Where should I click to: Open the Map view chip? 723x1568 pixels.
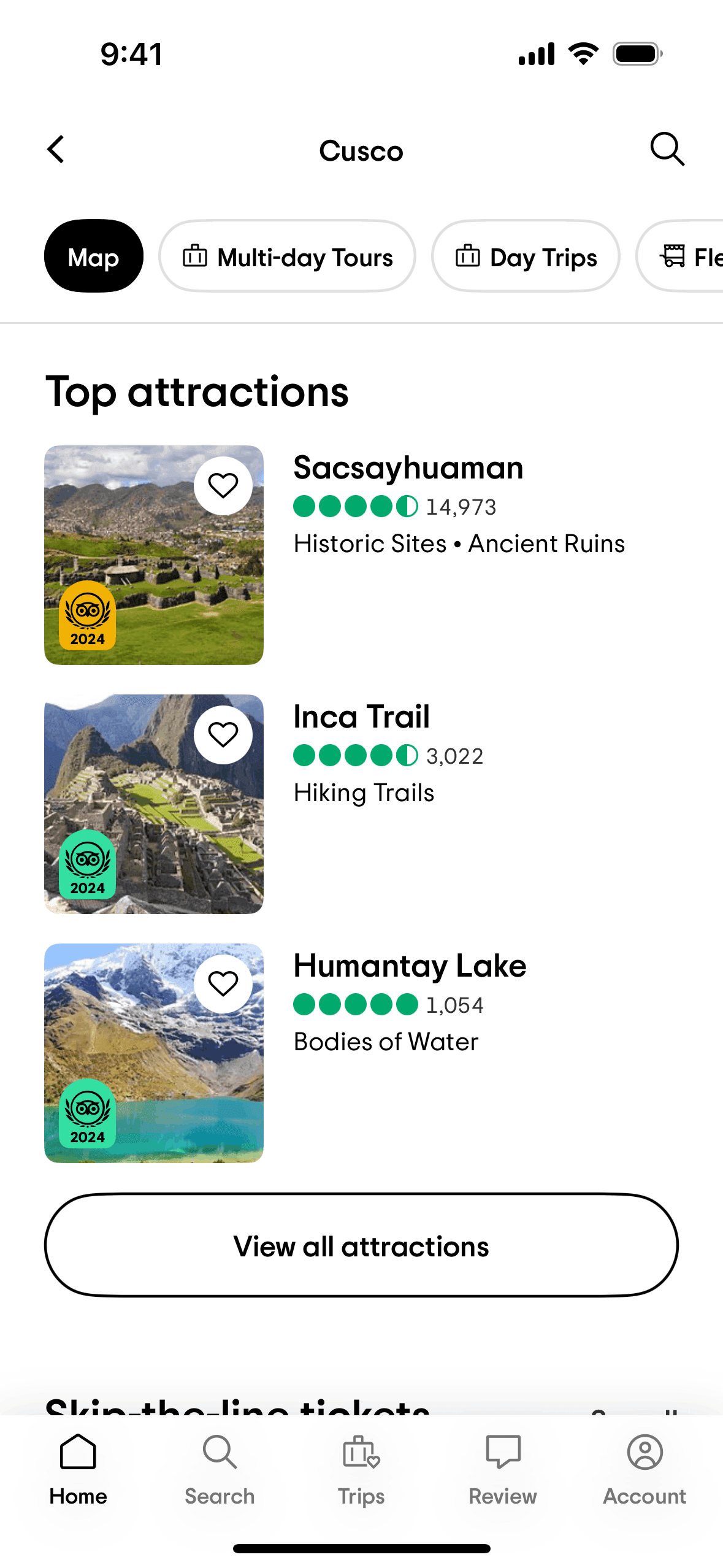pos(94,256)
